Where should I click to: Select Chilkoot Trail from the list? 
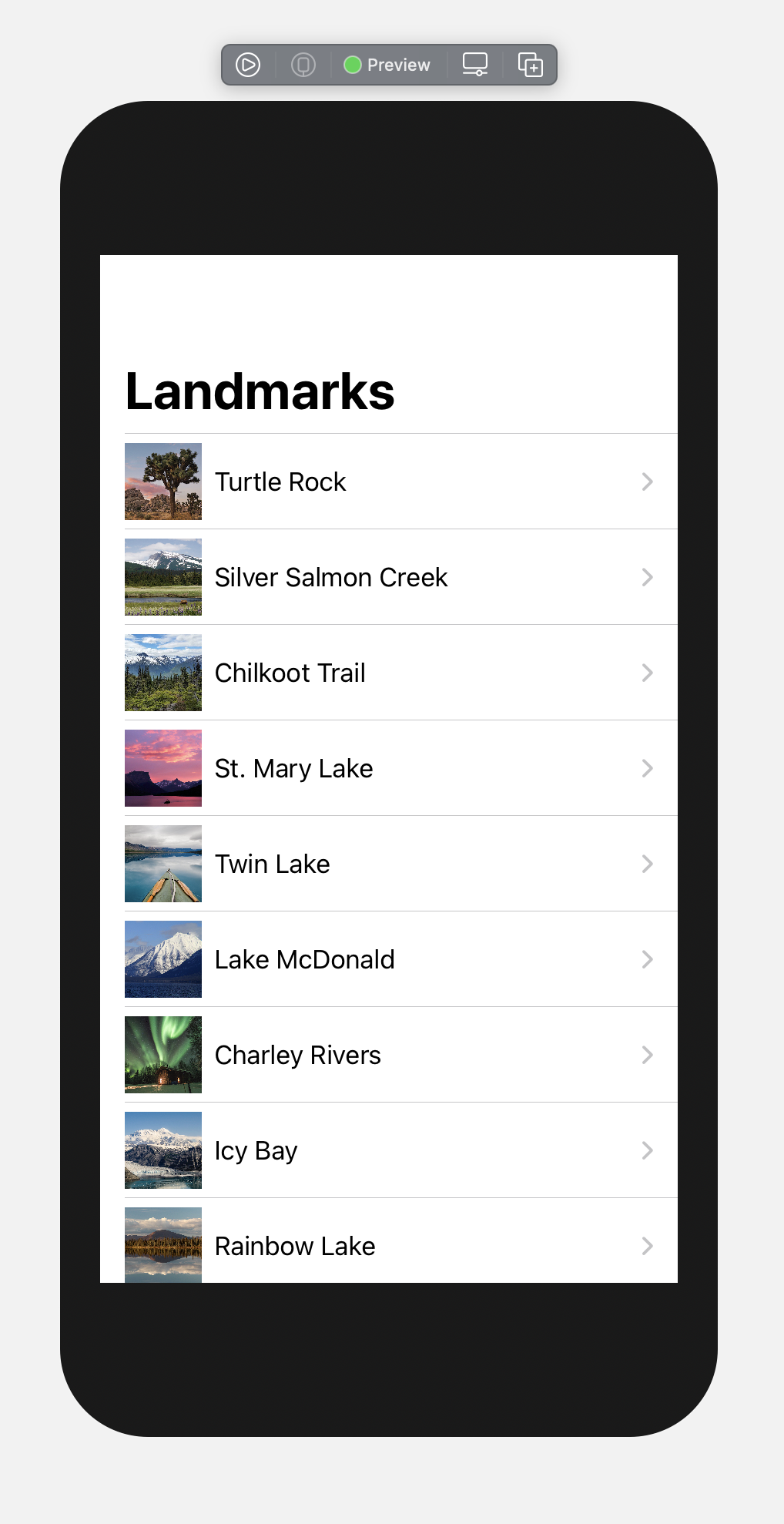point(388,673)
